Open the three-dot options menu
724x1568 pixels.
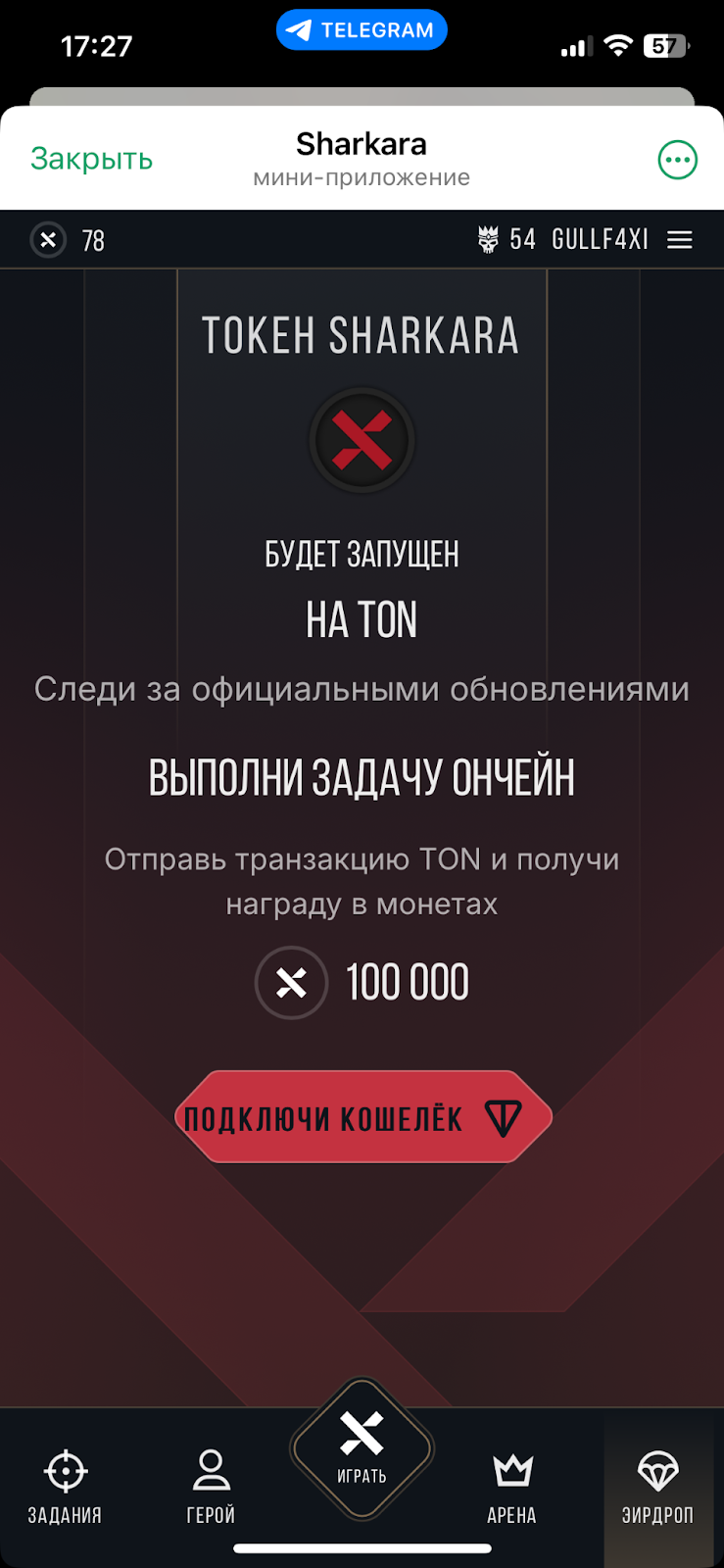(x=677, y=160)
